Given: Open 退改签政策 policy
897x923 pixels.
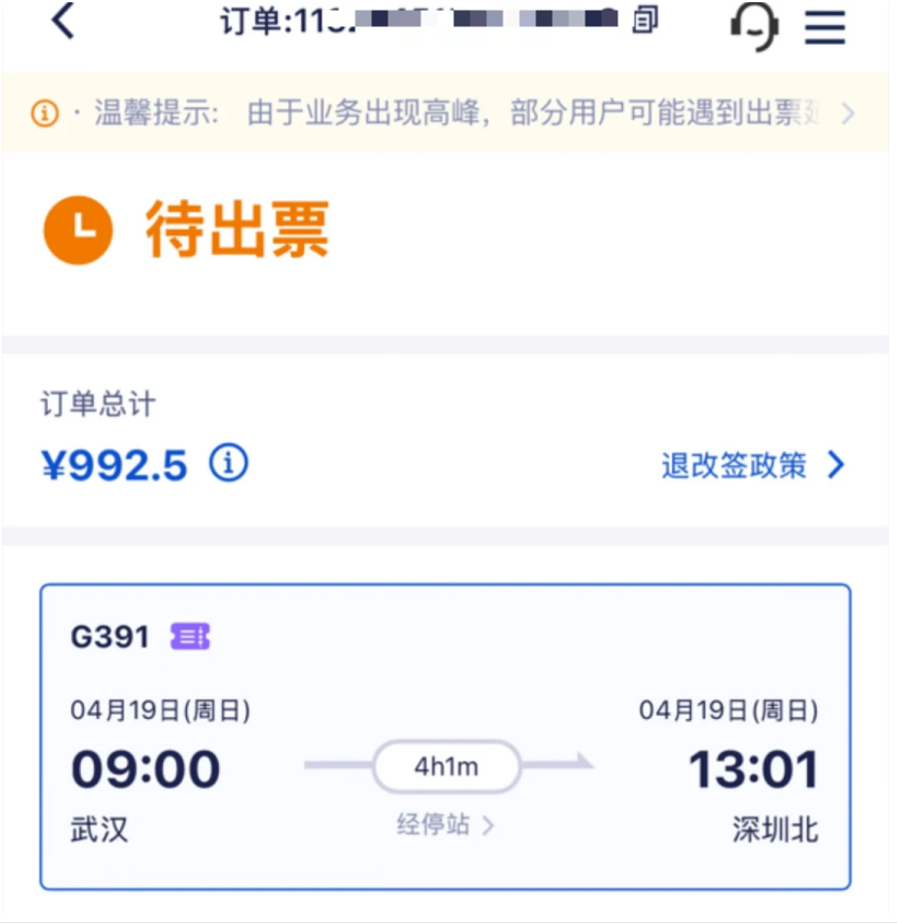Looking at the screenshot, I should coord(752,465).
